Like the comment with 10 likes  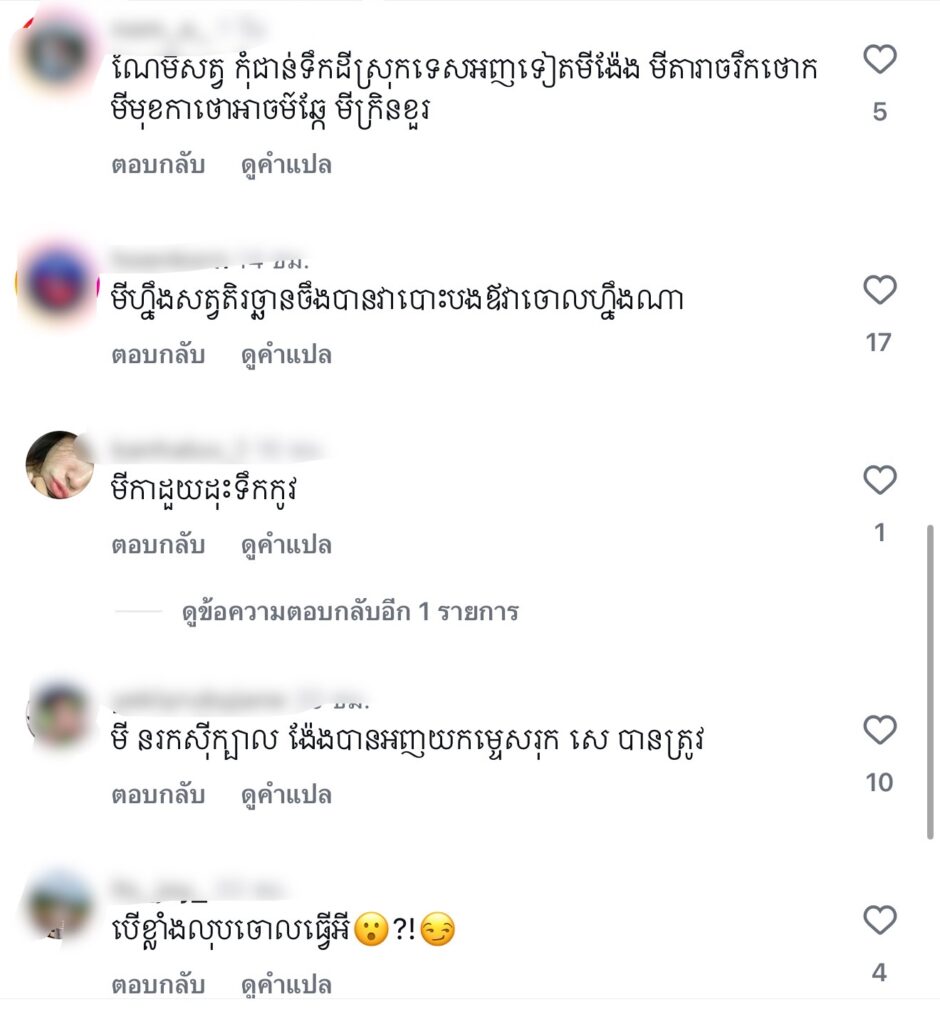(x=879, y=732)
